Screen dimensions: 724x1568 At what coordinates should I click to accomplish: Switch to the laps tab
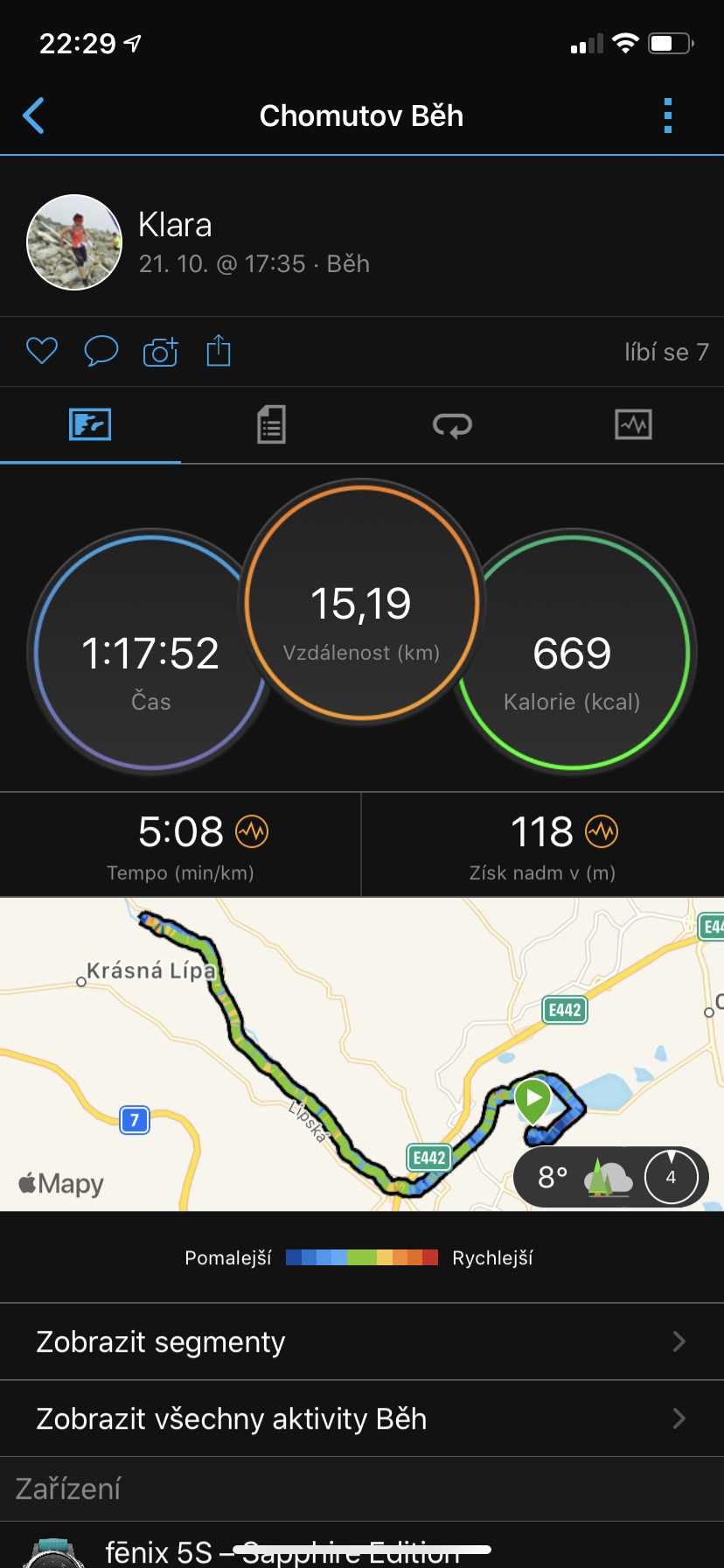click(452, 425)
